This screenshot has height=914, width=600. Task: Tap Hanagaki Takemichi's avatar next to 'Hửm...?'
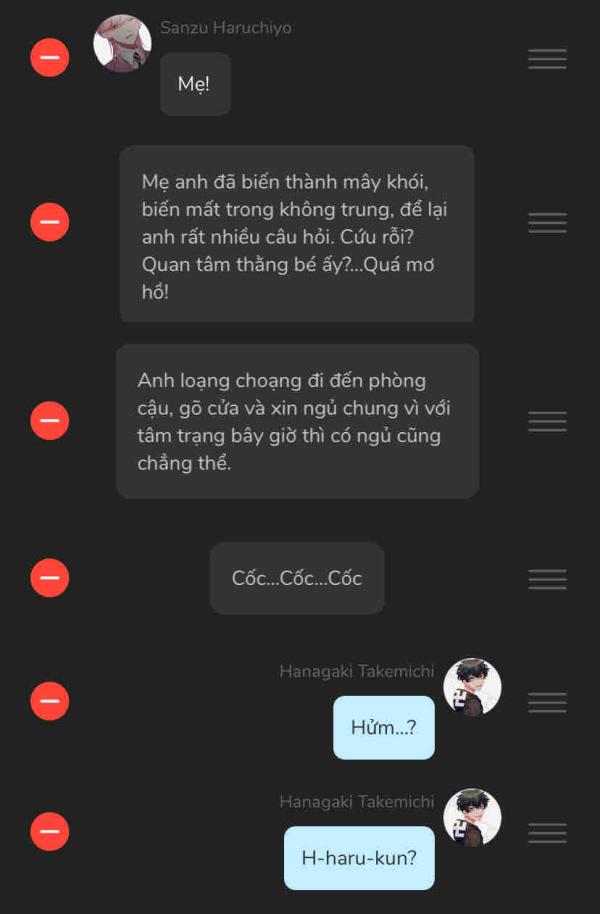click(x=472, y=687)
